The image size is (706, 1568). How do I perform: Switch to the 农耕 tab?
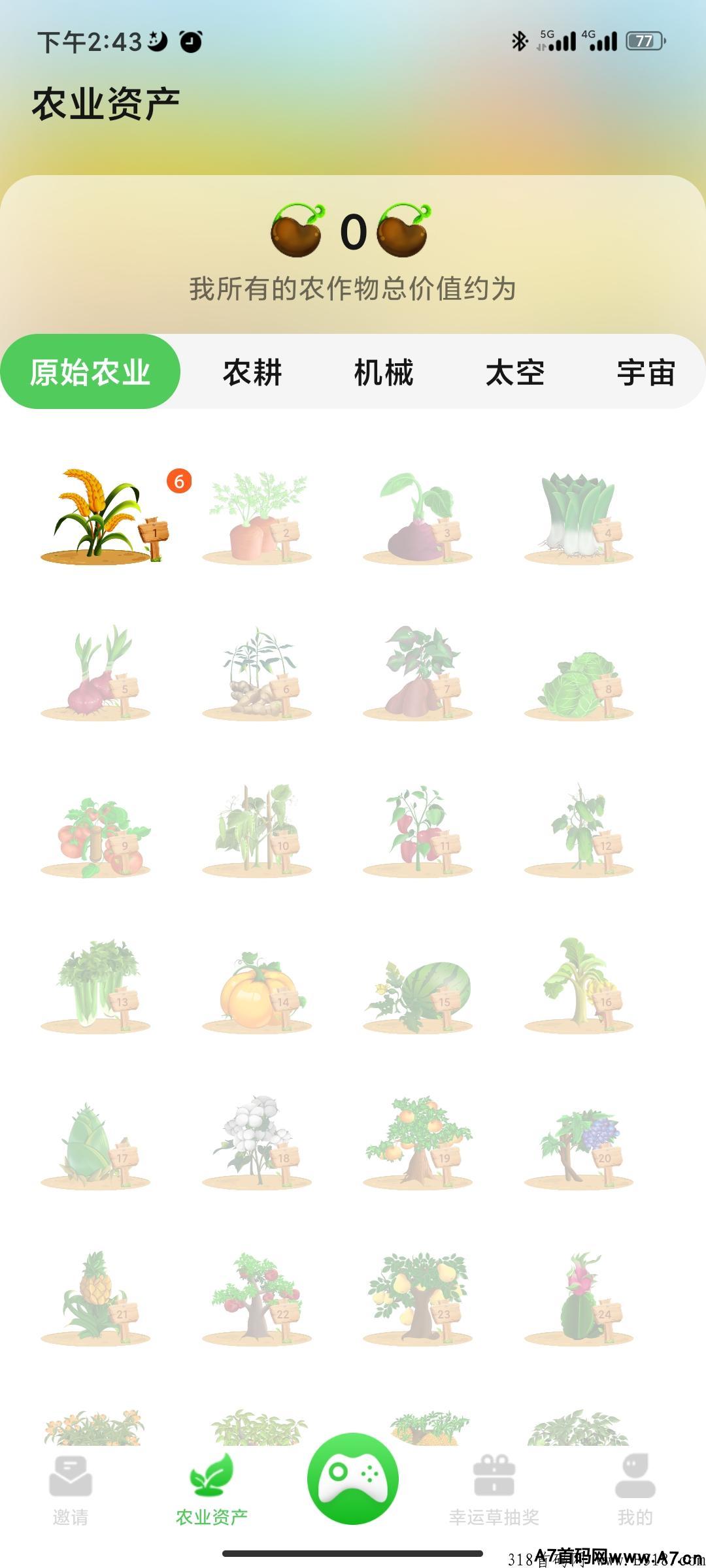252,372
